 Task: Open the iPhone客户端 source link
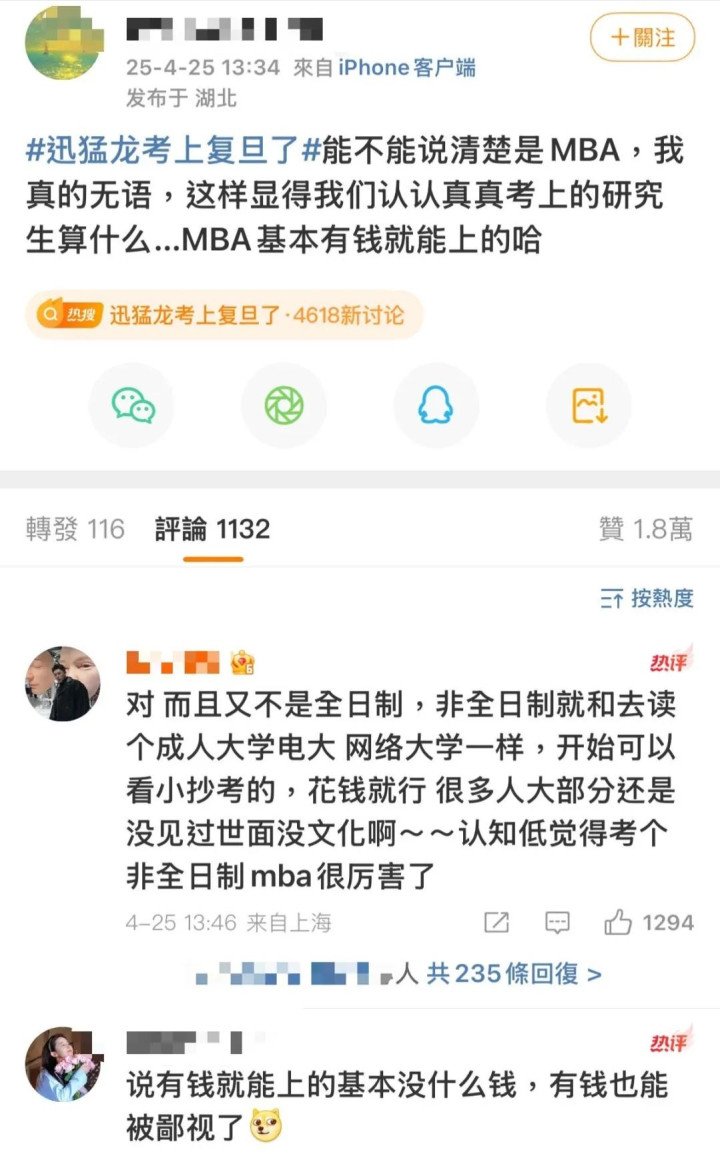(406, 68)
